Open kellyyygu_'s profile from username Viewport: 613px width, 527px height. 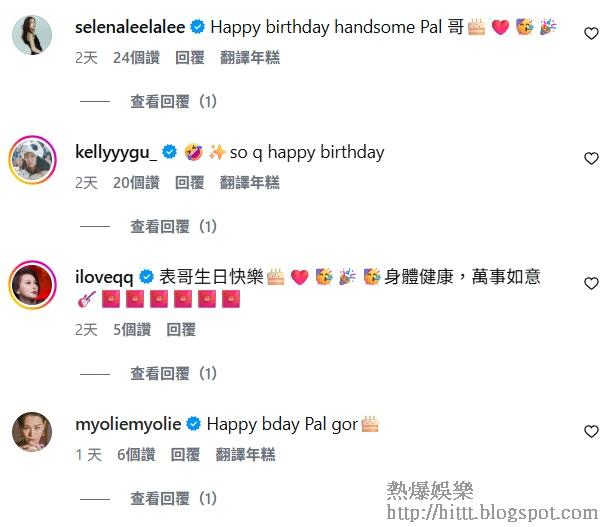(x=115, y=152)
